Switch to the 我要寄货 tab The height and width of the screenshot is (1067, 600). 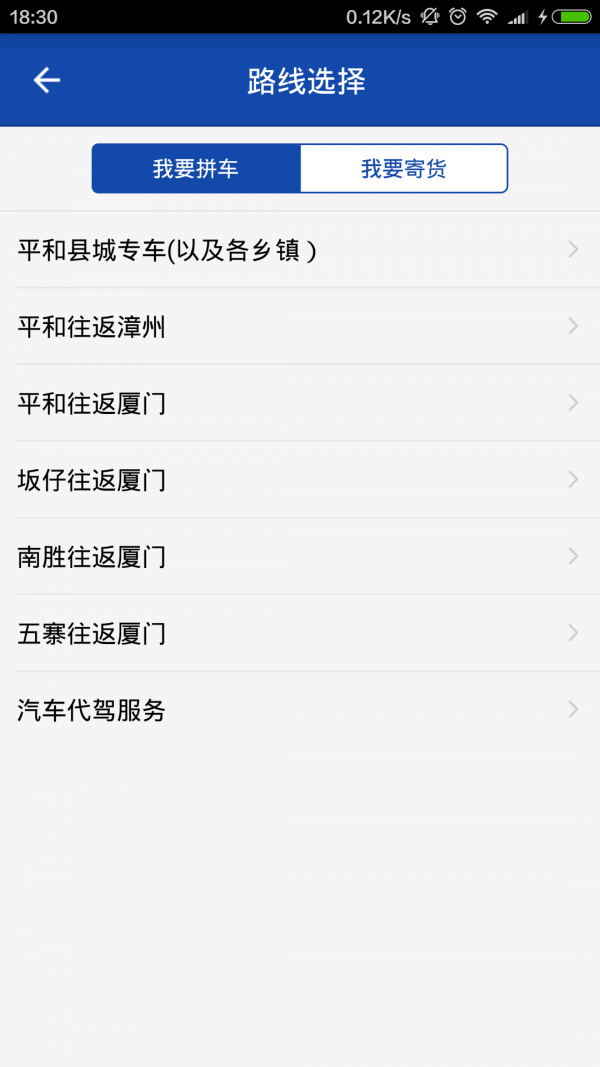pyautogui.click(x=403, y=168)
